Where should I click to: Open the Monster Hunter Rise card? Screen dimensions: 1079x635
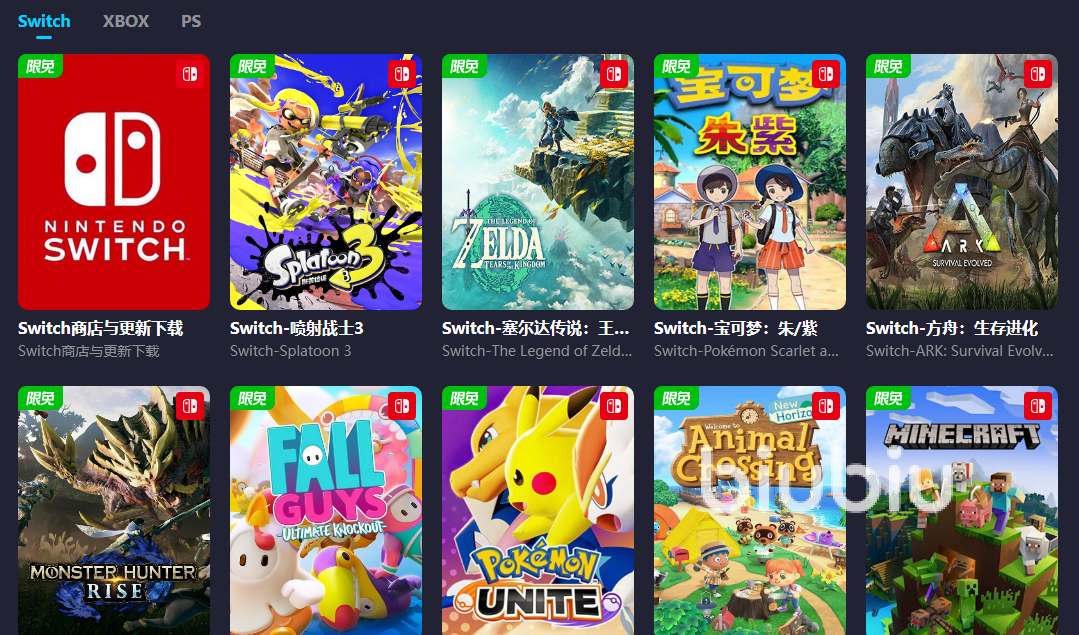114,510
